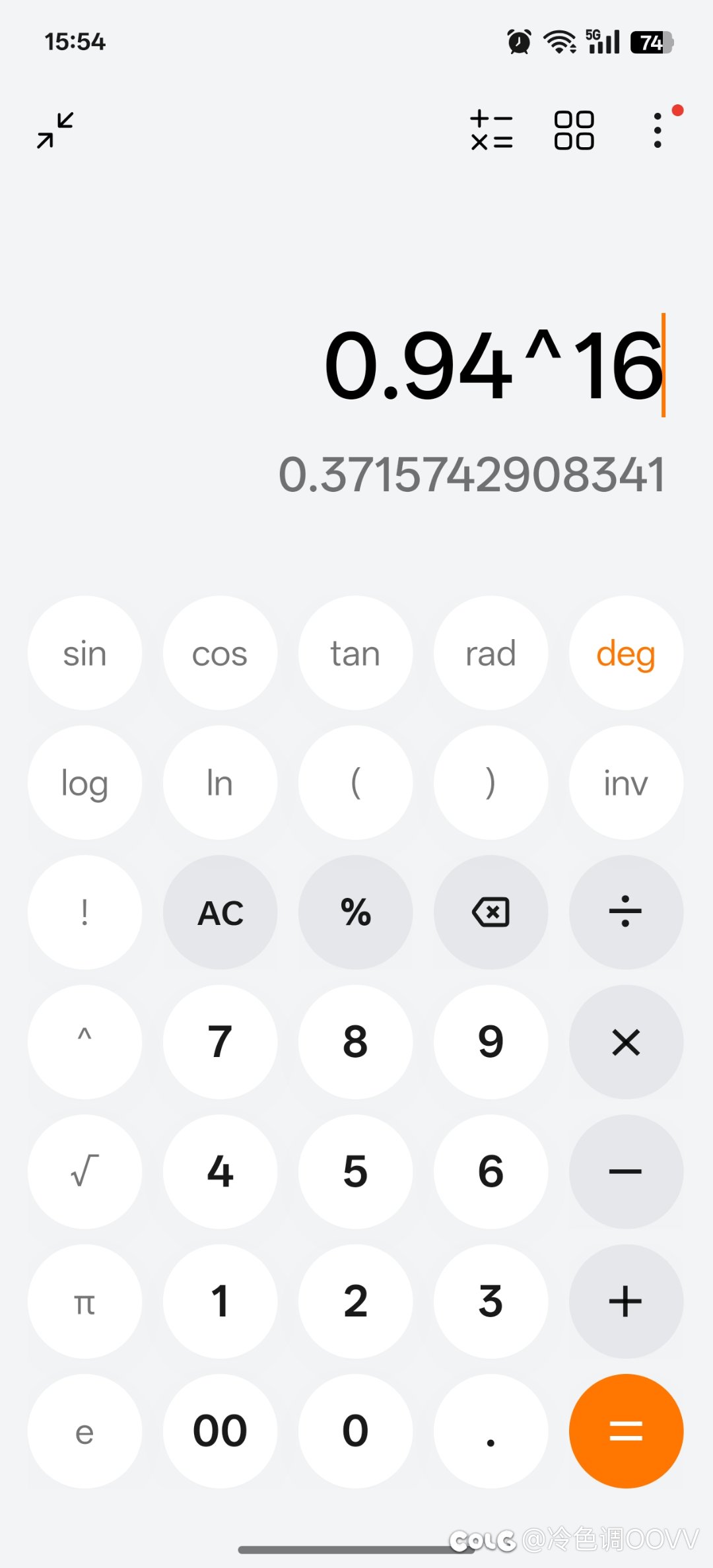Toggle inverse functions with inv
Screen dimensions: 713x1568
(626, 783)
